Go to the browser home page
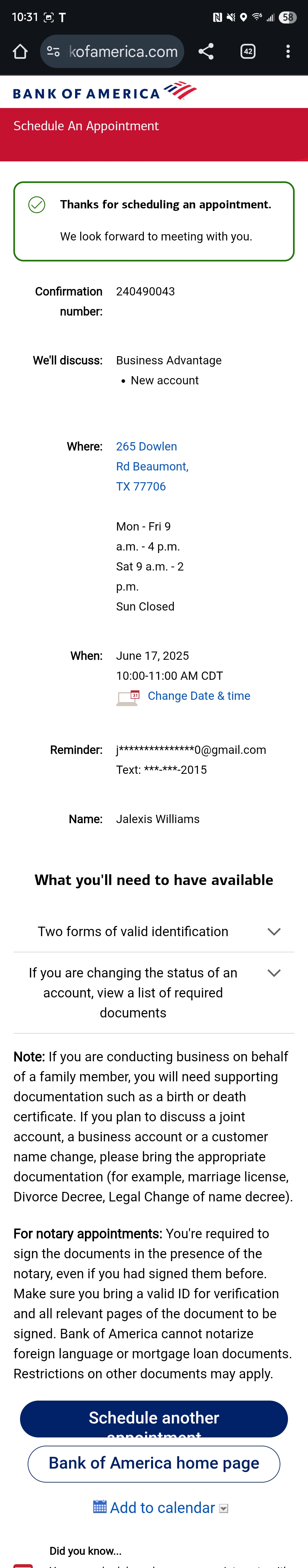Image resolution: width=308 pixels, height=1568 pixels. pyautogui.click(x=20, y=52)
